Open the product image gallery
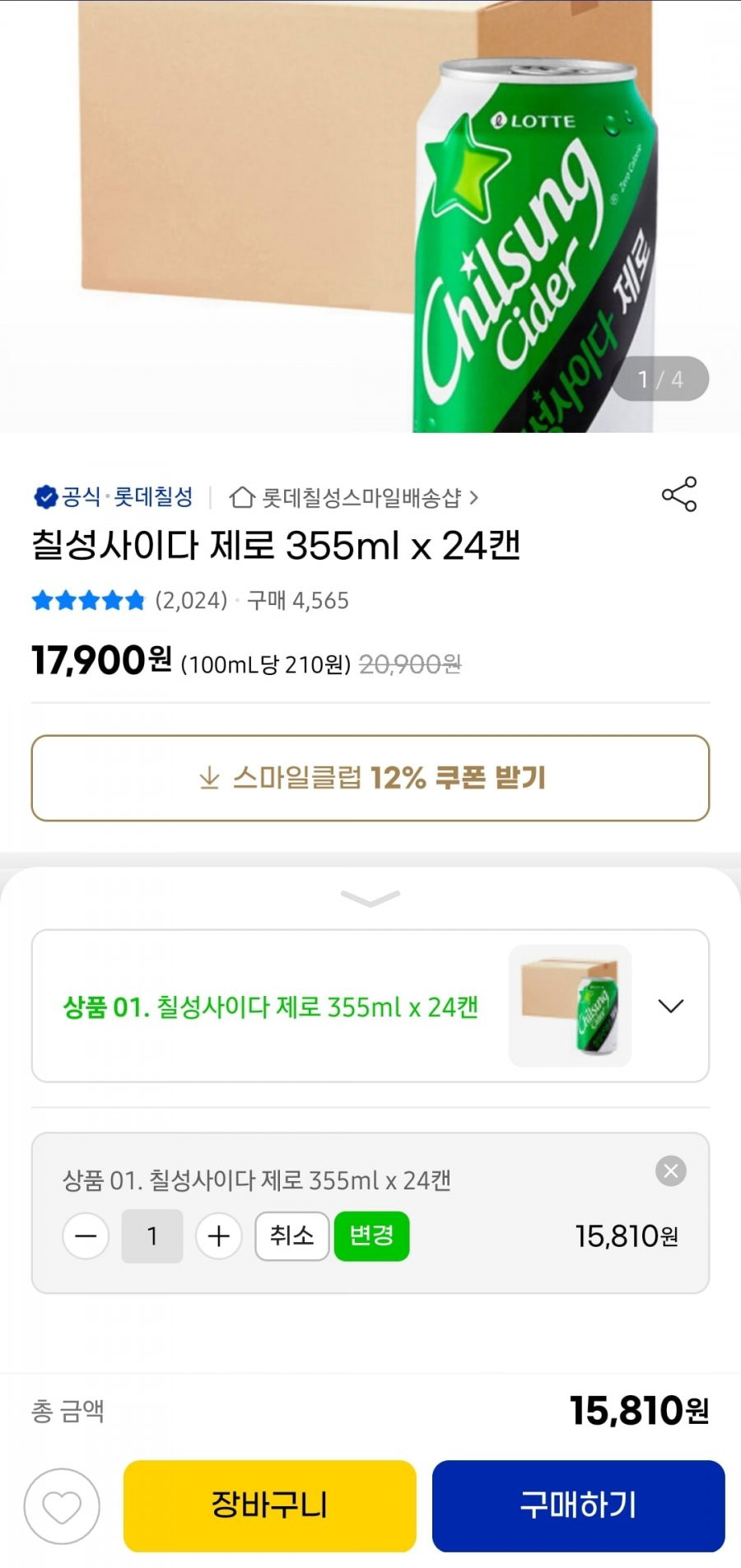 point(370,216)
